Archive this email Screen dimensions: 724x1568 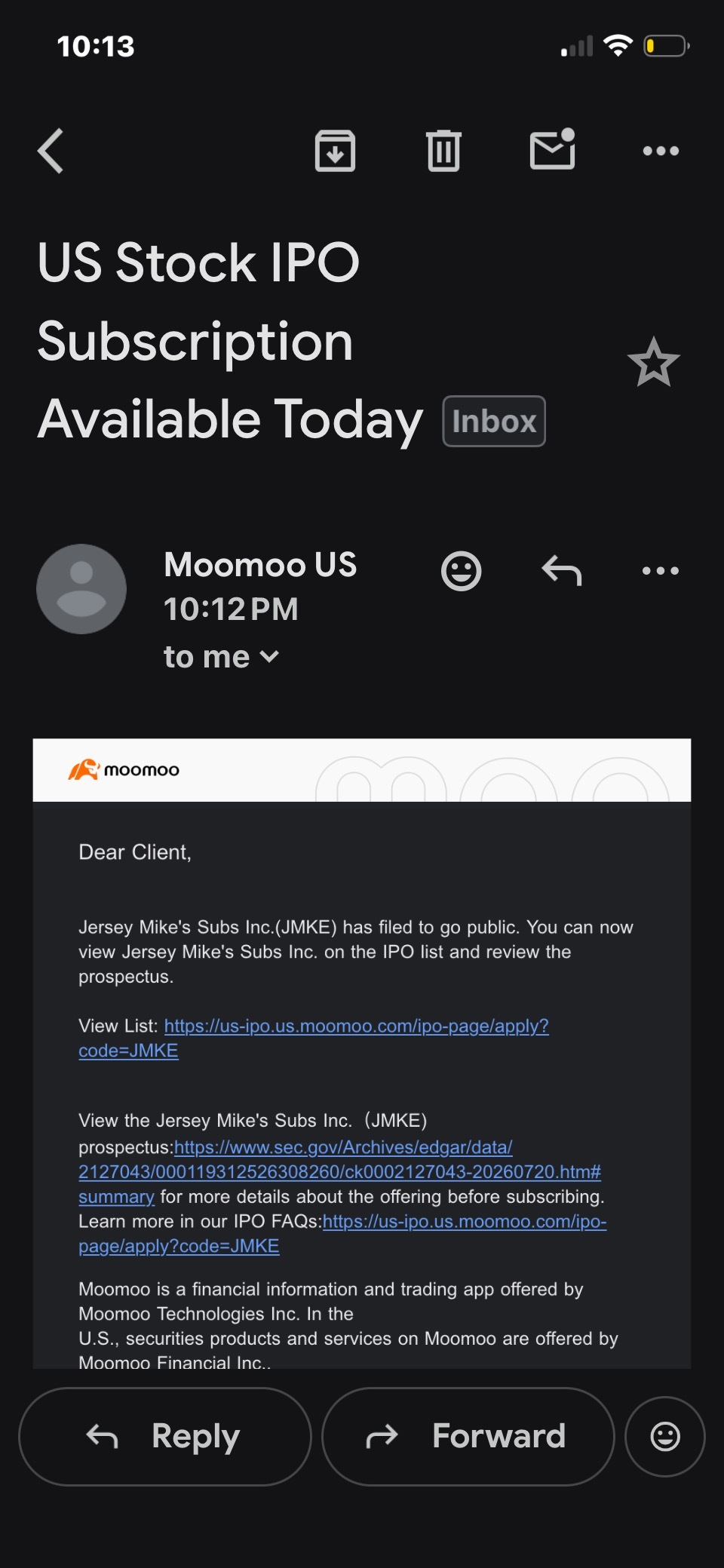tap(335, 151)
